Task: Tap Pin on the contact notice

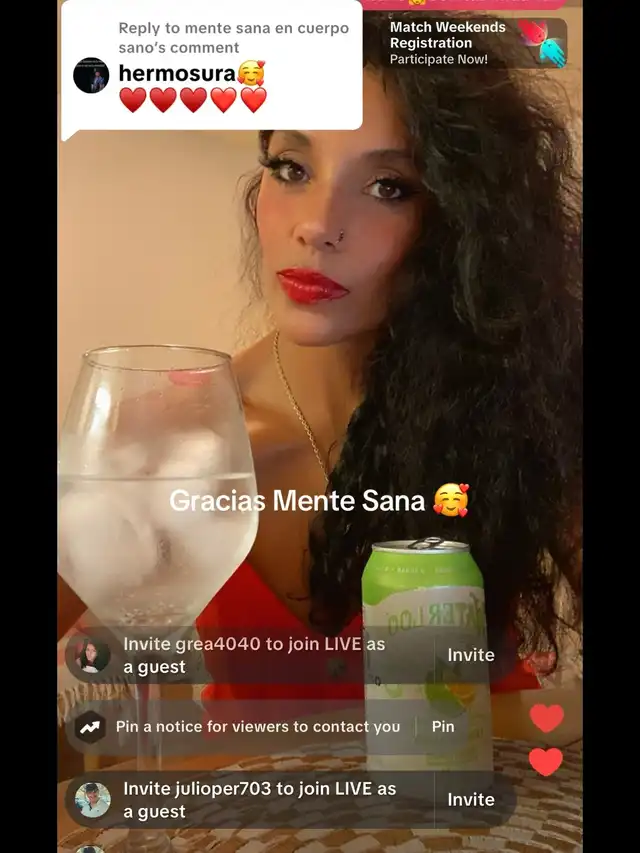Action: coord(443,727)
